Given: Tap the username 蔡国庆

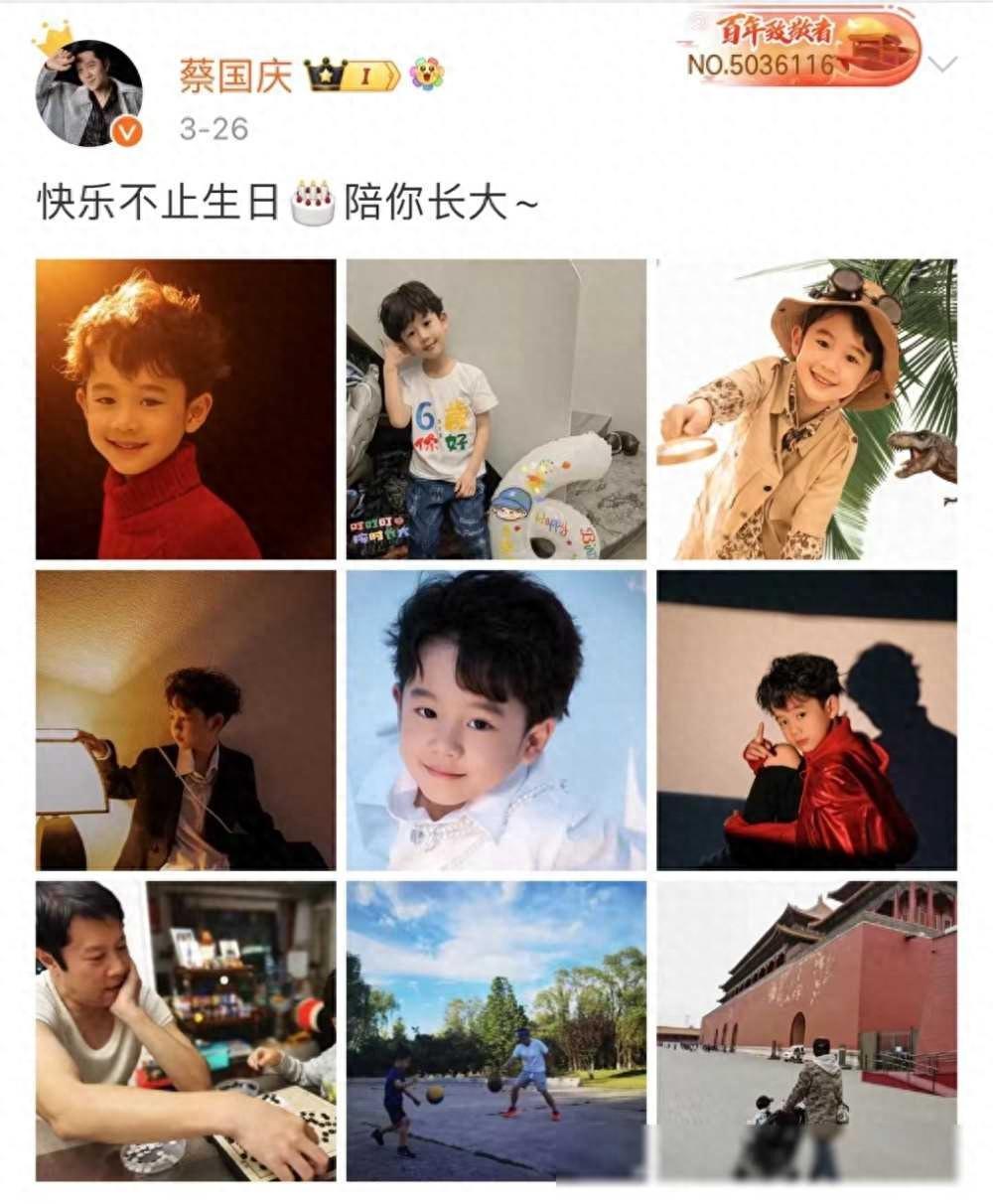Looking at the screenshot, I should (x=235, y=75).
